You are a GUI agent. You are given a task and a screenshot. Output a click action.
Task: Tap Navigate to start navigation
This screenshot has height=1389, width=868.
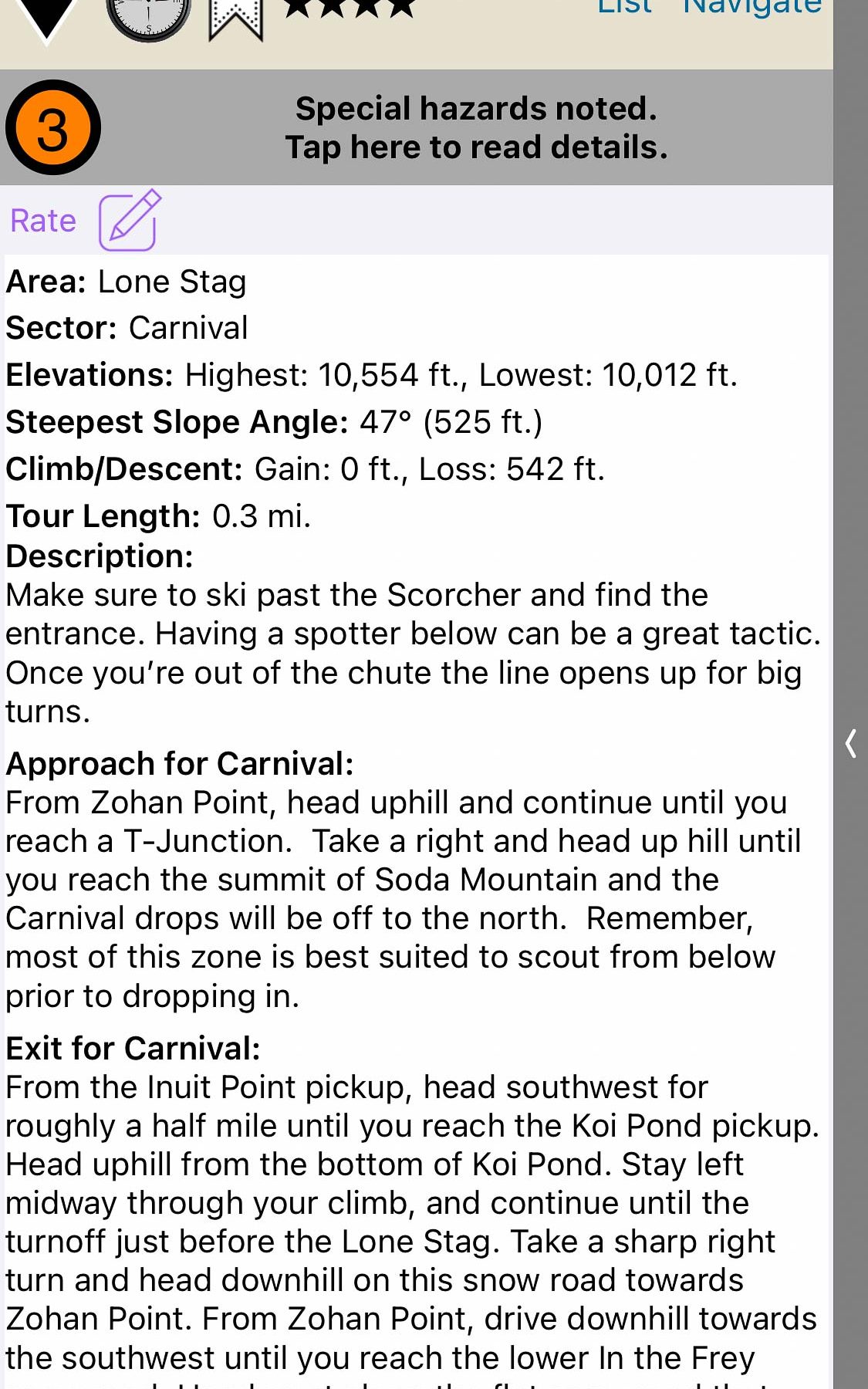tap(751, 8)
